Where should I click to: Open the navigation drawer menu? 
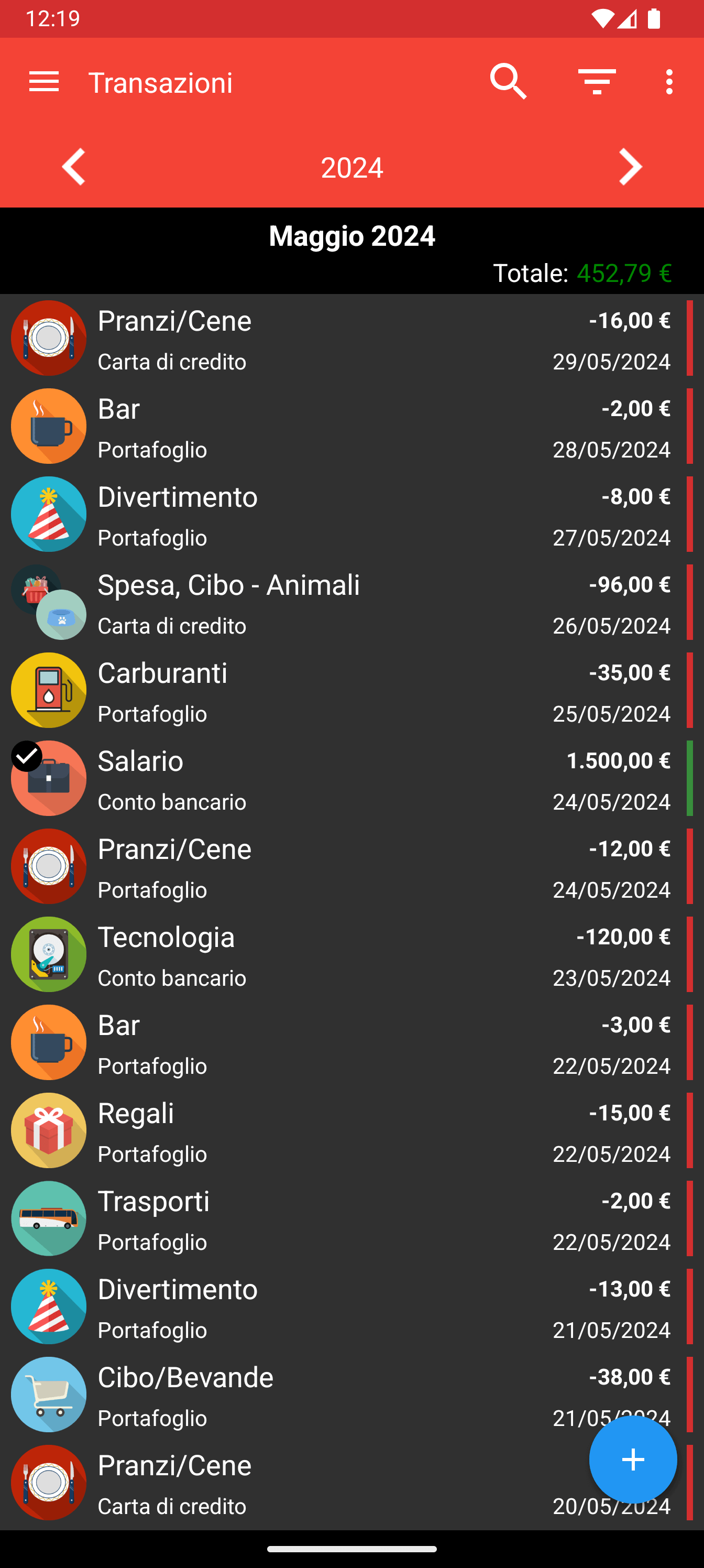44,82
